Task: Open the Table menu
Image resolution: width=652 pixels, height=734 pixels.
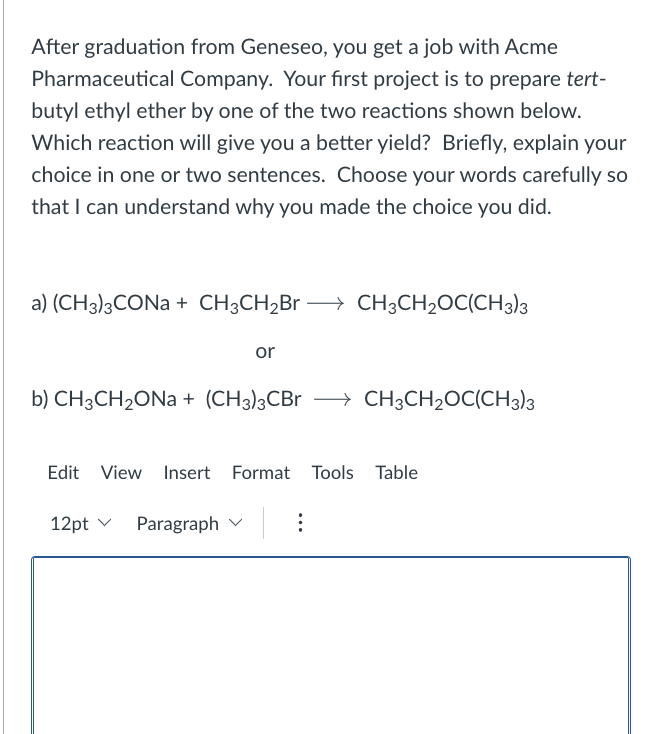Action: (x=396, y=472)
